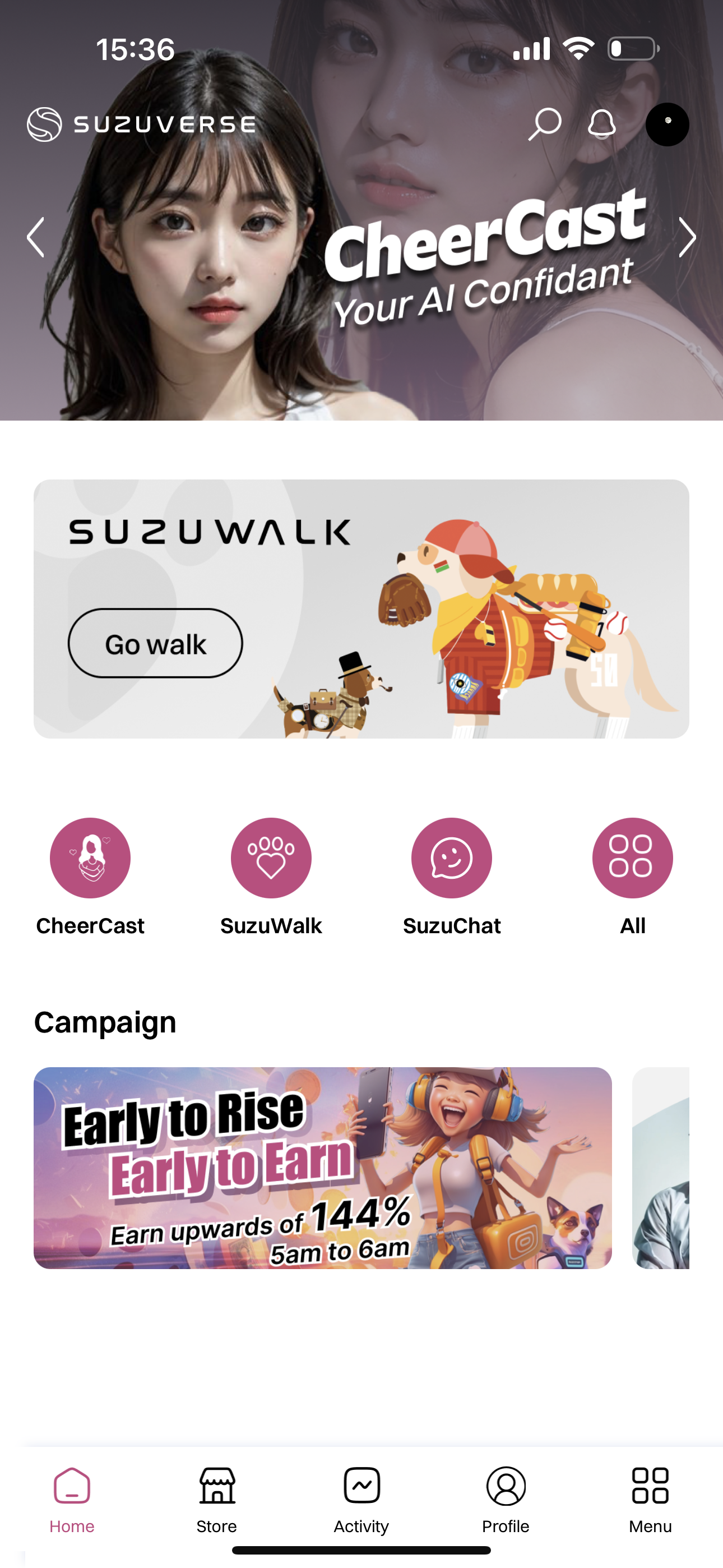The image size is (723, 1568).
Task: Open the SuzuChat shortcut
Action: point(452,857)
